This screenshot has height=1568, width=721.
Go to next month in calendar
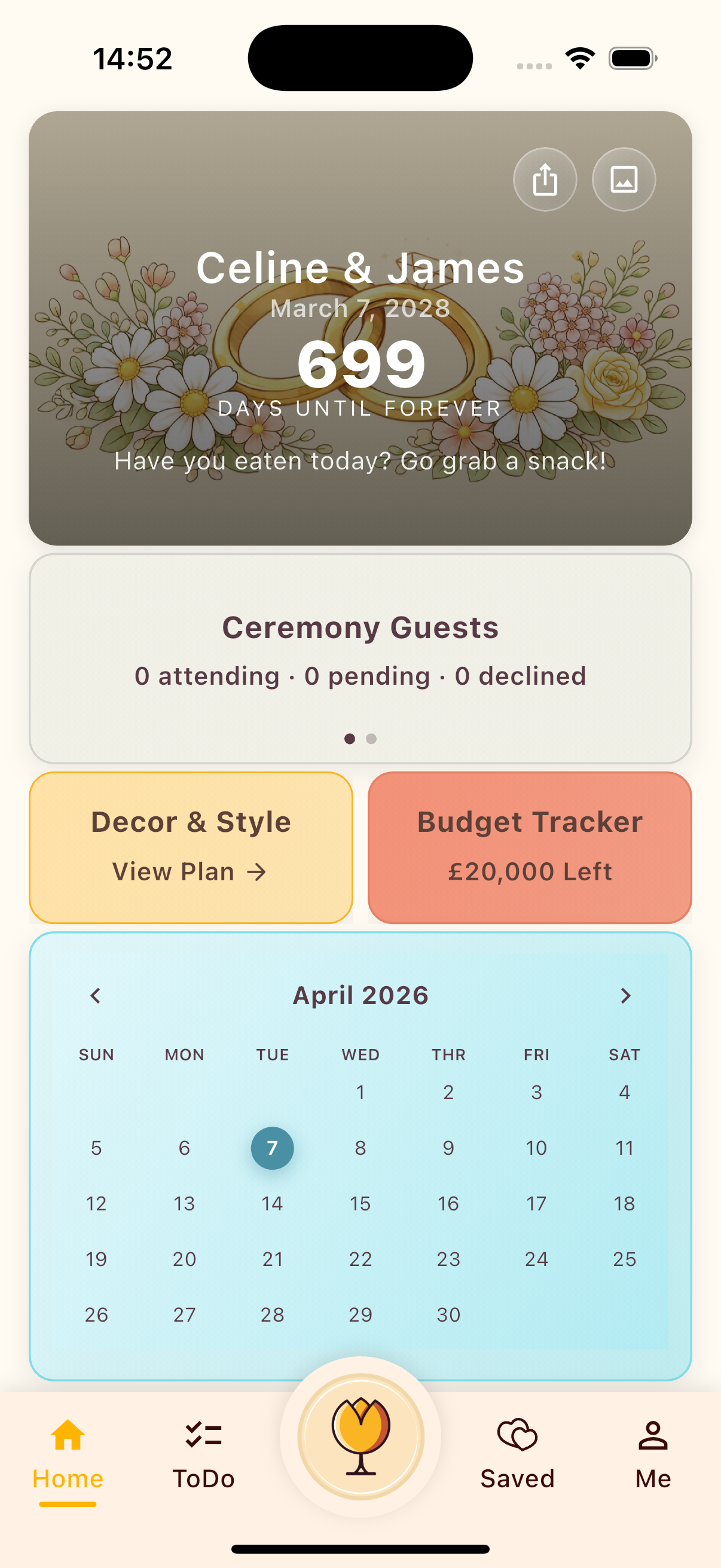[x=625, y=996]
